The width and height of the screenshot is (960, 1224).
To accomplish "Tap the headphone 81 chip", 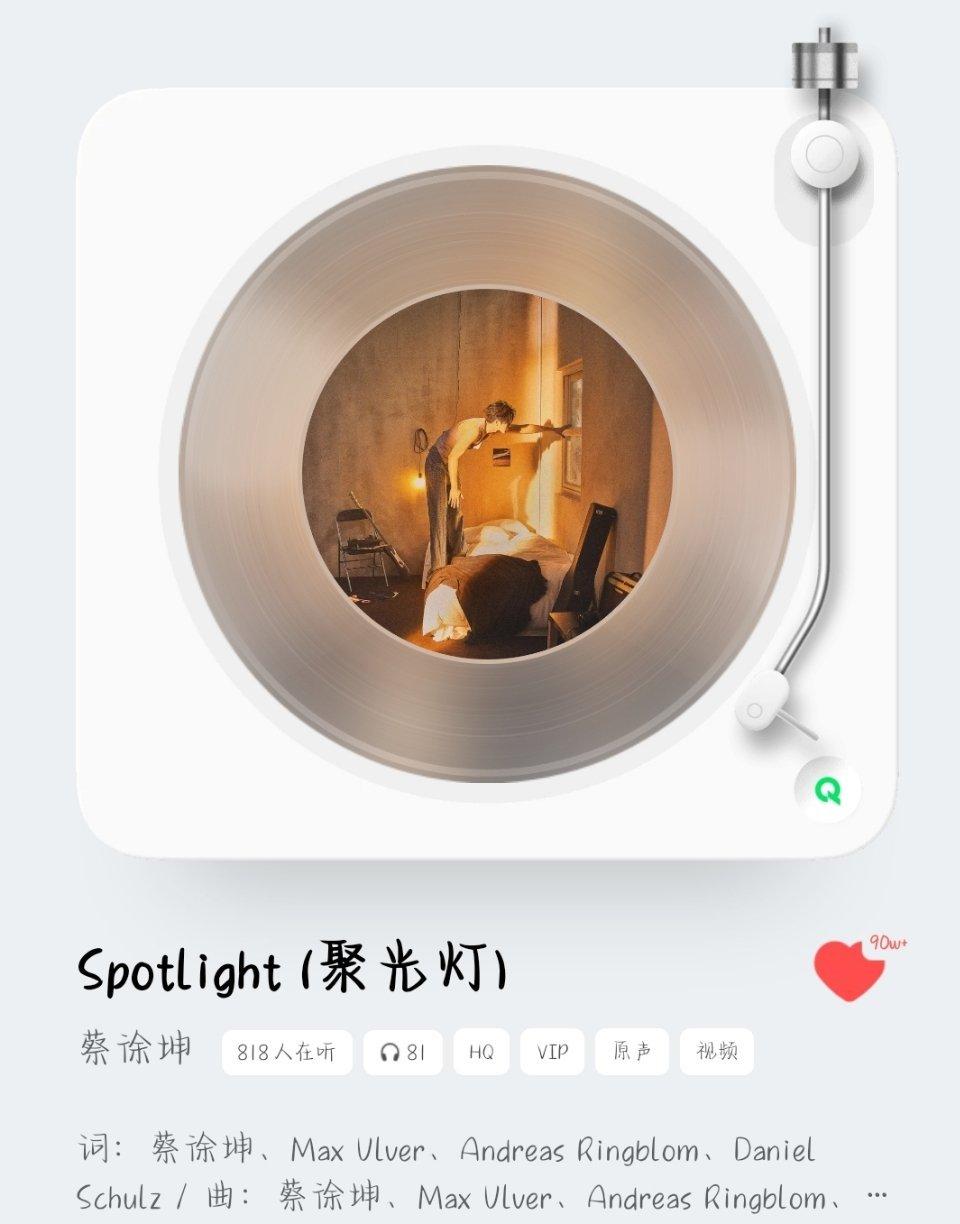I will coord(403,1052).
